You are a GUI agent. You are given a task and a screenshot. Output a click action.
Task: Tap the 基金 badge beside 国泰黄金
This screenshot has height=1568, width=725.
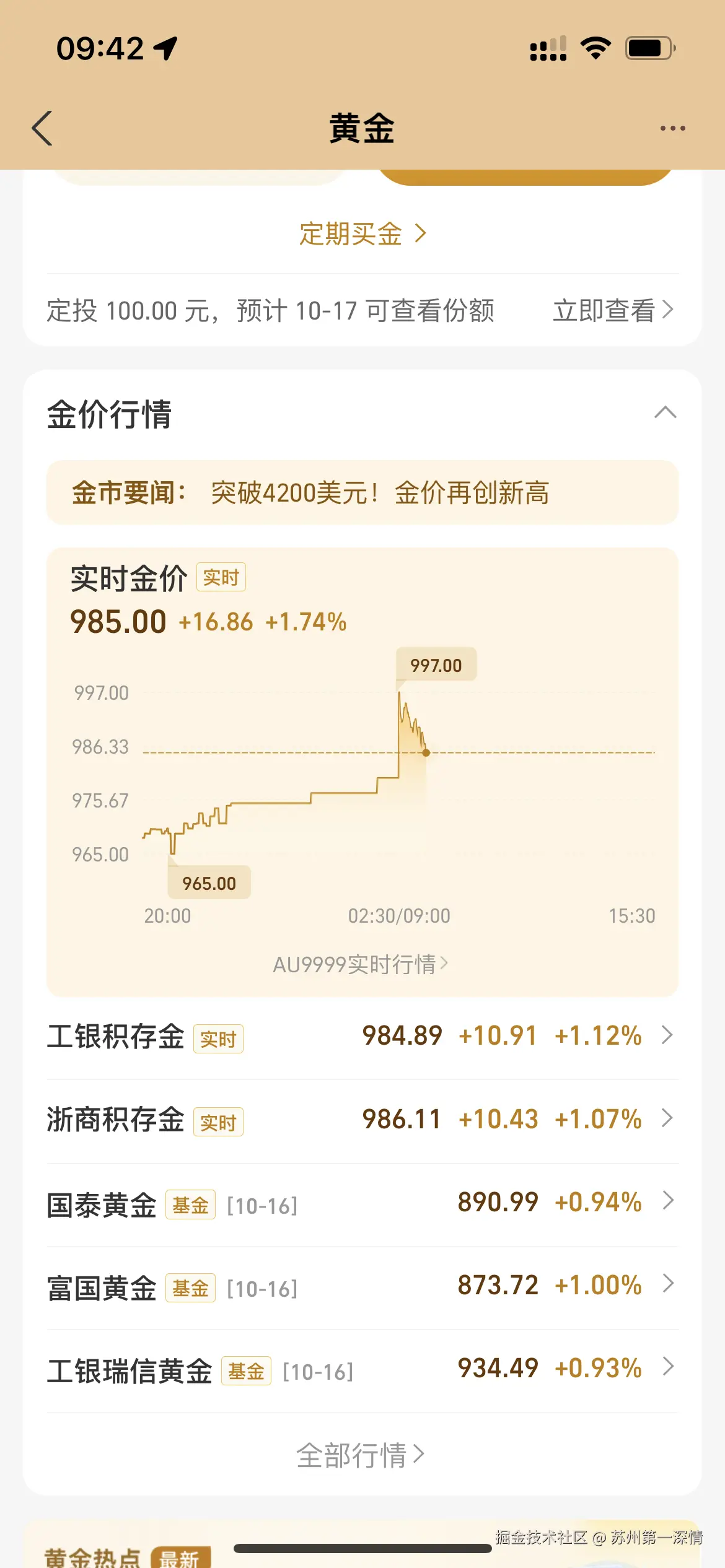pyautogui.click(x=190, y=1204)
